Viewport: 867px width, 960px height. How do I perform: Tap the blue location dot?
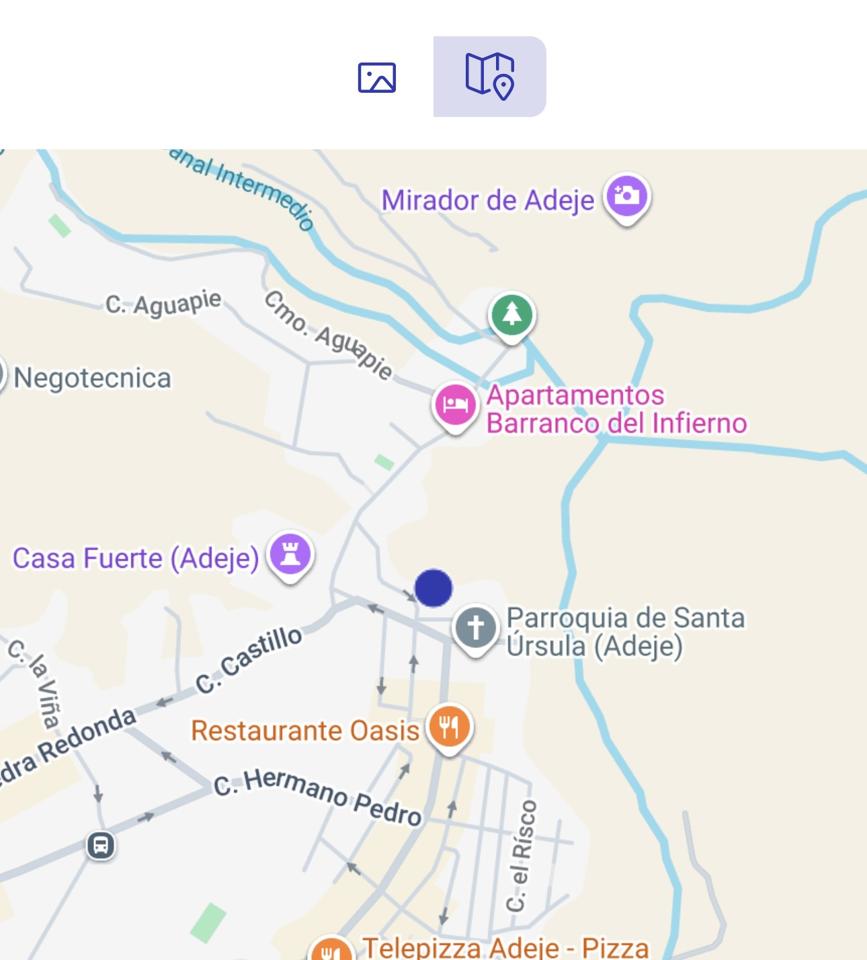tap(433, 588)
